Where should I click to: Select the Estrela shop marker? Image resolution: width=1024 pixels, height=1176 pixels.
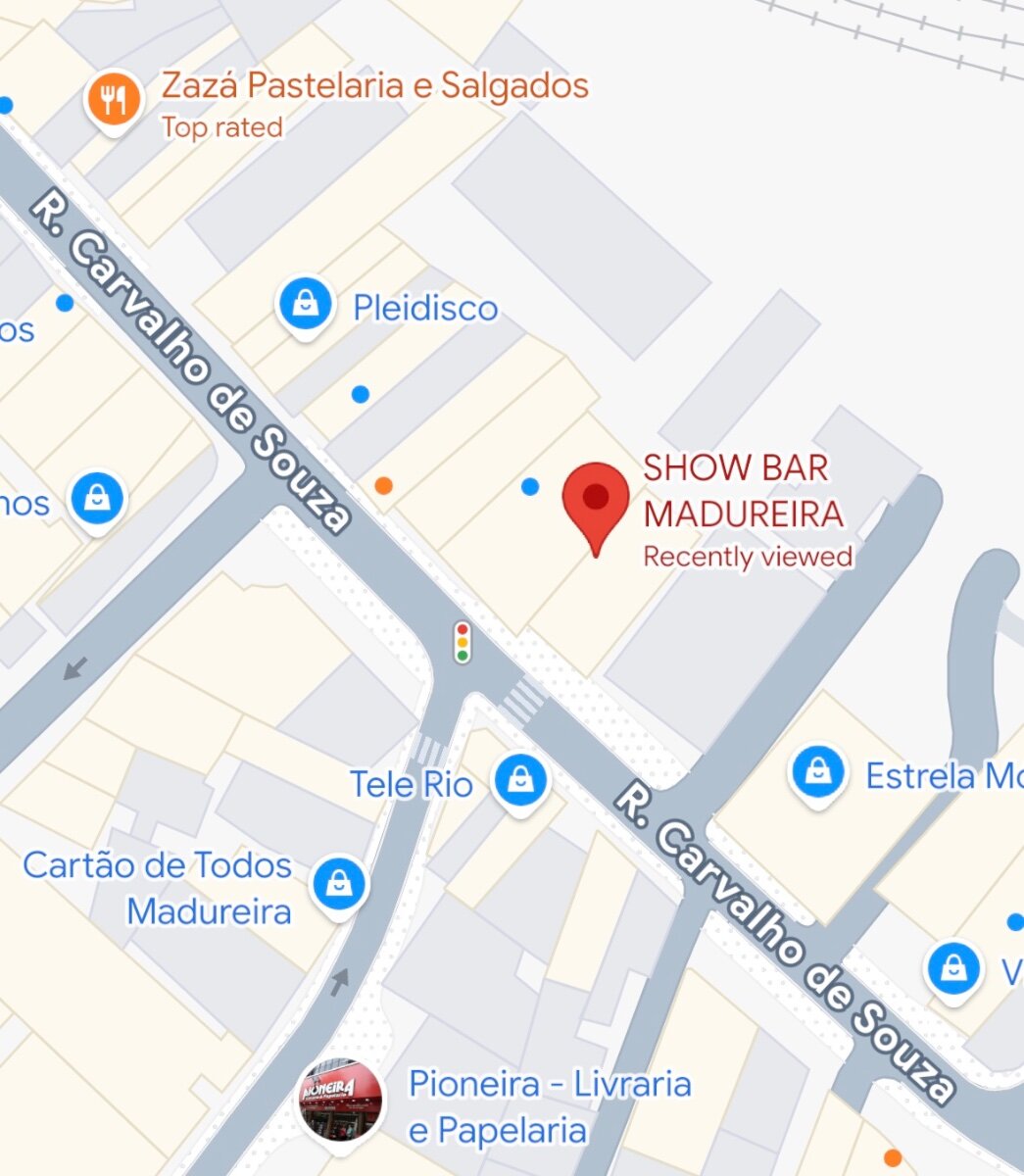[818, 773]
